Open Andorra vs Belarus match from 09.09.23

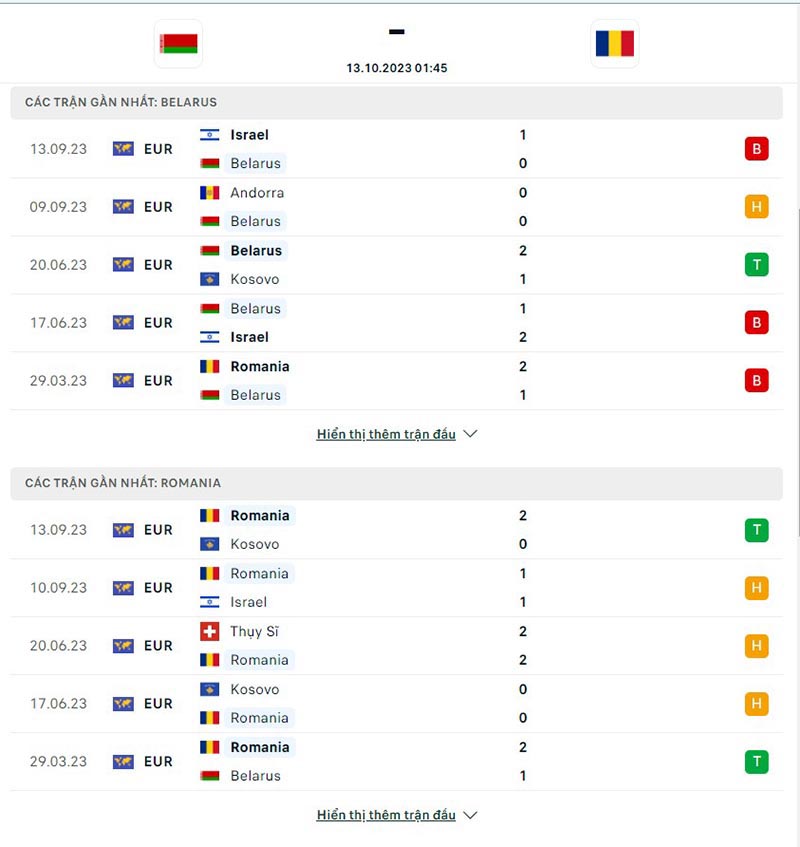pos(400,207)
